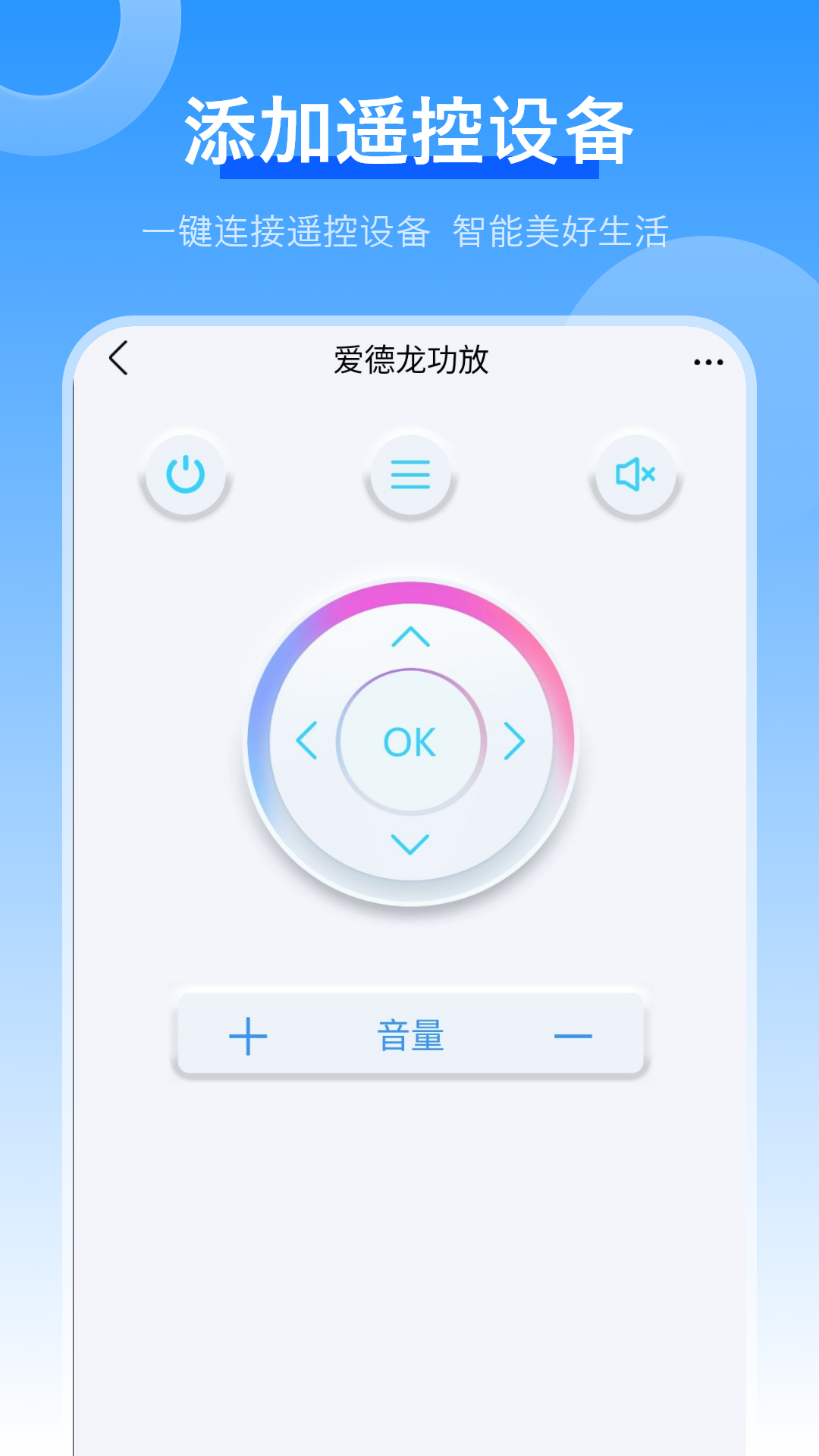Screen dimensions: 819x1456
Task: Mute the amplifier speaker icon
Action: pos(635,474)
